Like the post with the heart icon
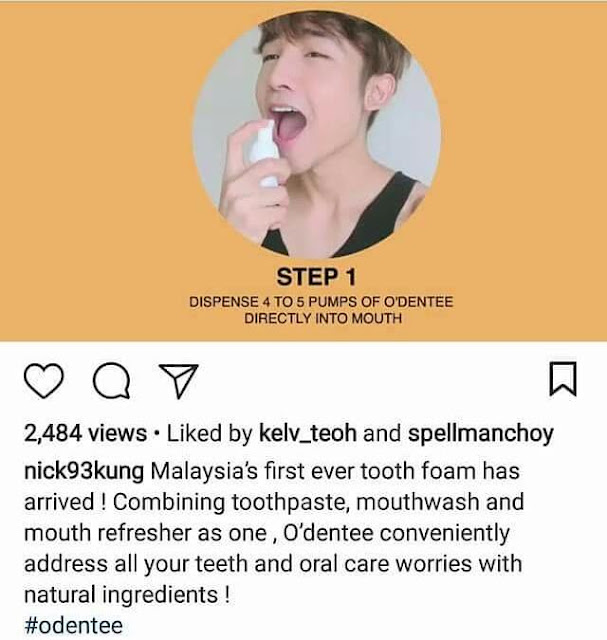Screen dimensions: 607x640 [x=45, y=381]
